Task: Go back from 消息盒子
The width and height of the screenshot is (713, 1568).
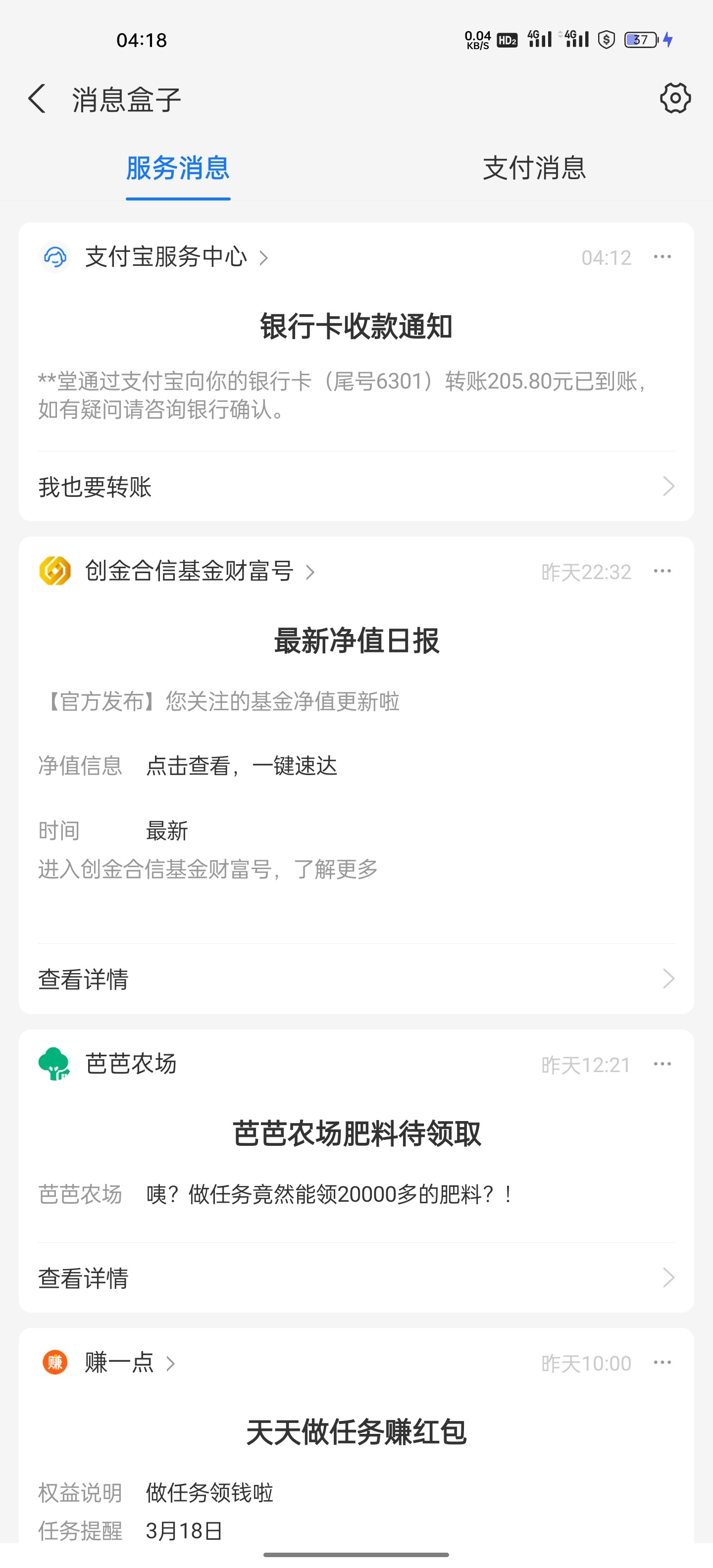Action: pyautogui.click(x=37, y=98)
